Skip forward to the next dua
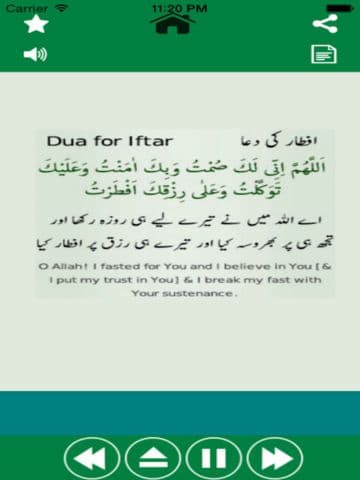The height and width of the screenshot is (480, 360). click(275, 459)
